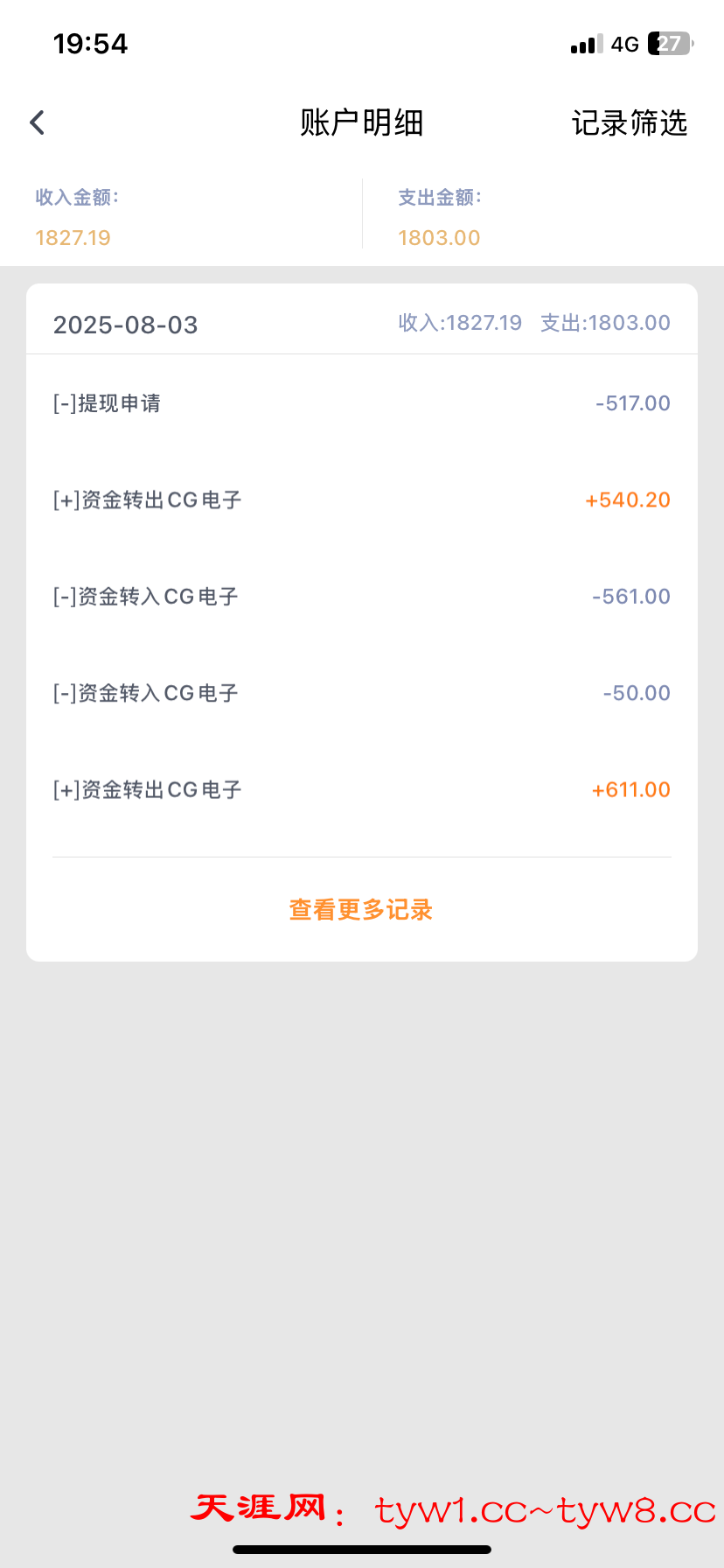Tap the 4G network status icon
Image resolution: width=724 pixels, height=1568 pixels.
coord(623,43)
